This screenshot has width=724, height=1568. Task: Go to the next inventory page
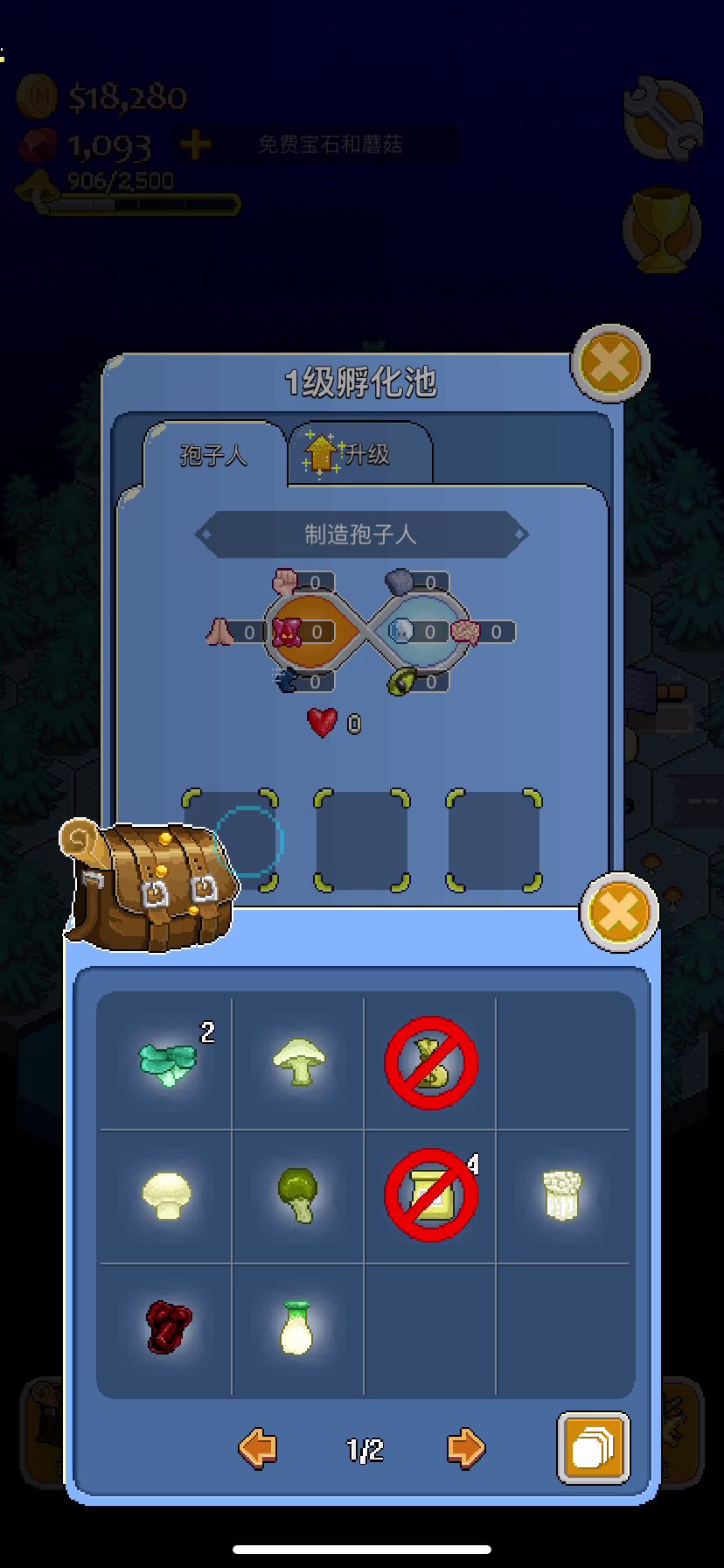[465, 1448]
